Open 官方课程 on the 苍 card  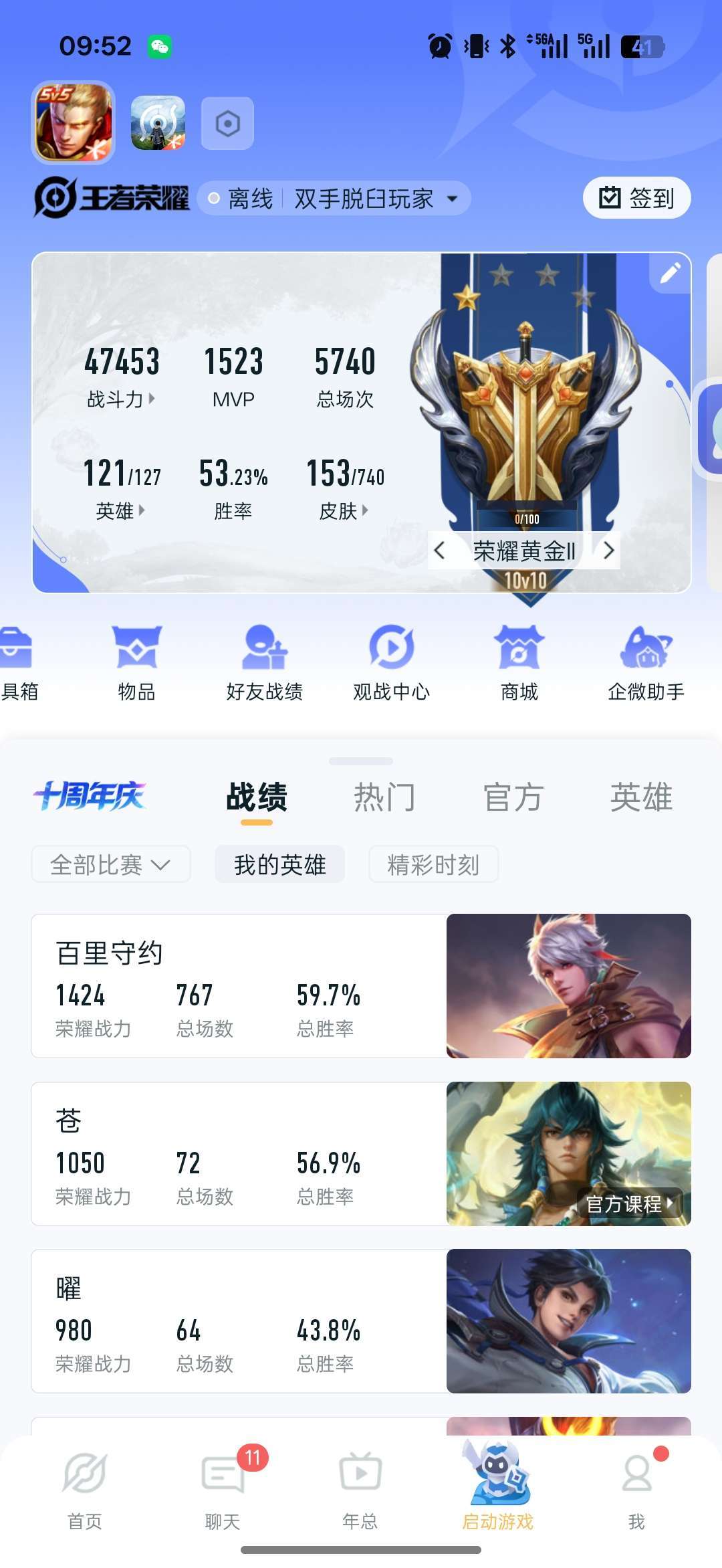[630, 1204]
